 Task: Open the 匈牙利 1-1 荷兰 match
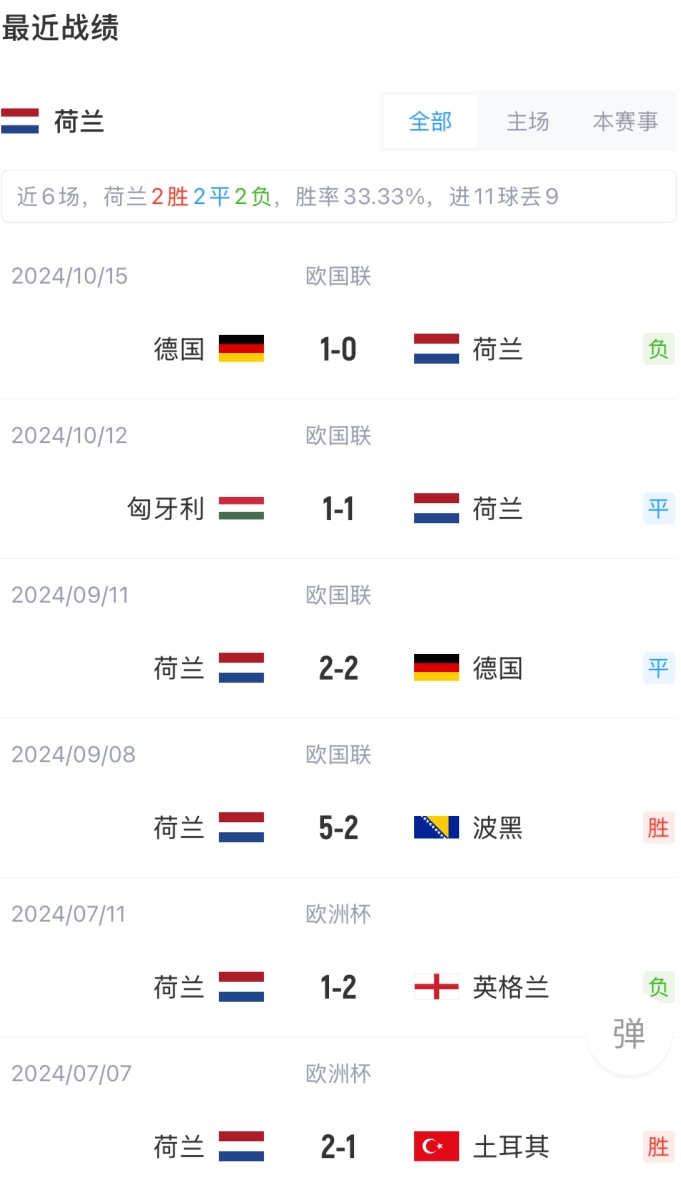tap(338, 509)
